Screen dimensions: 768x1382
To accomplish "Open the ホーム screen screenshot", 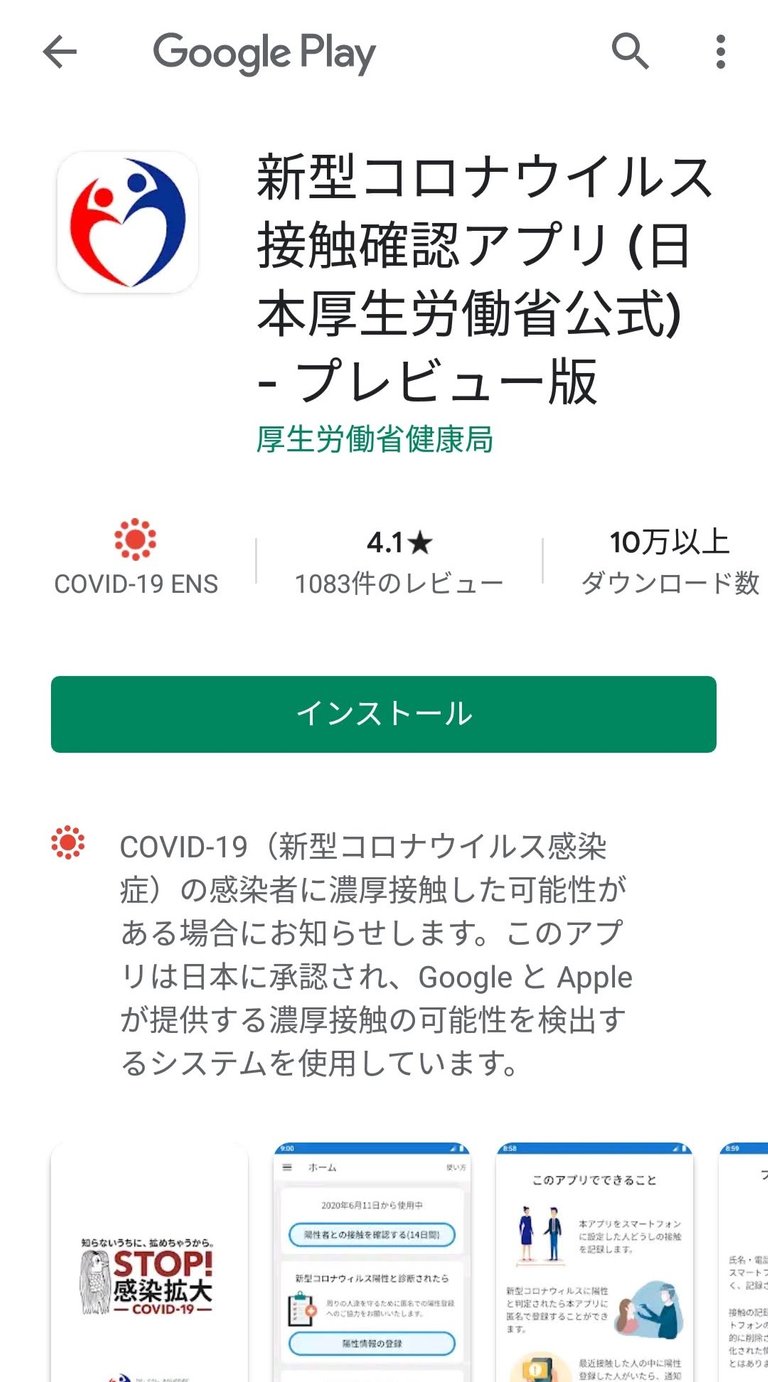I will [370, 1260].
